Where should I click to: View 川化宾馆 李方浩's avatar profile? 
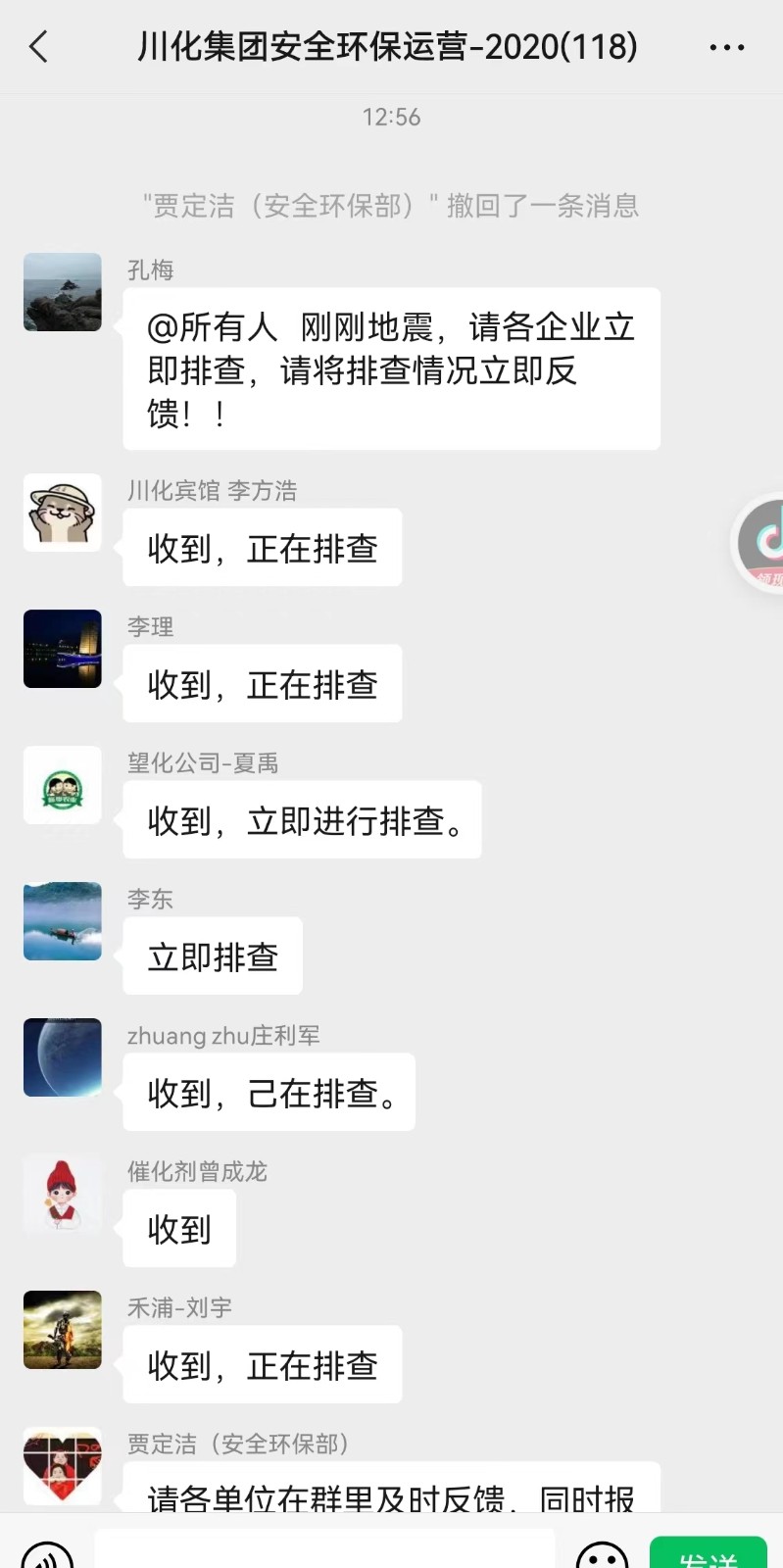63,513
